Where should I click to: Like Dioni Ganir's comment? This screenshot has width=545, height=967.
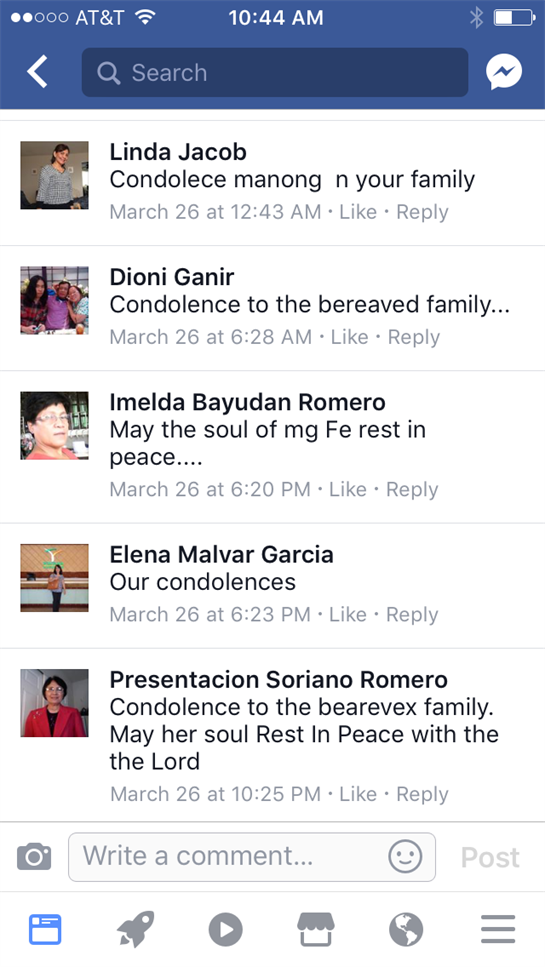pyautogui.click(x=350, y=337)
